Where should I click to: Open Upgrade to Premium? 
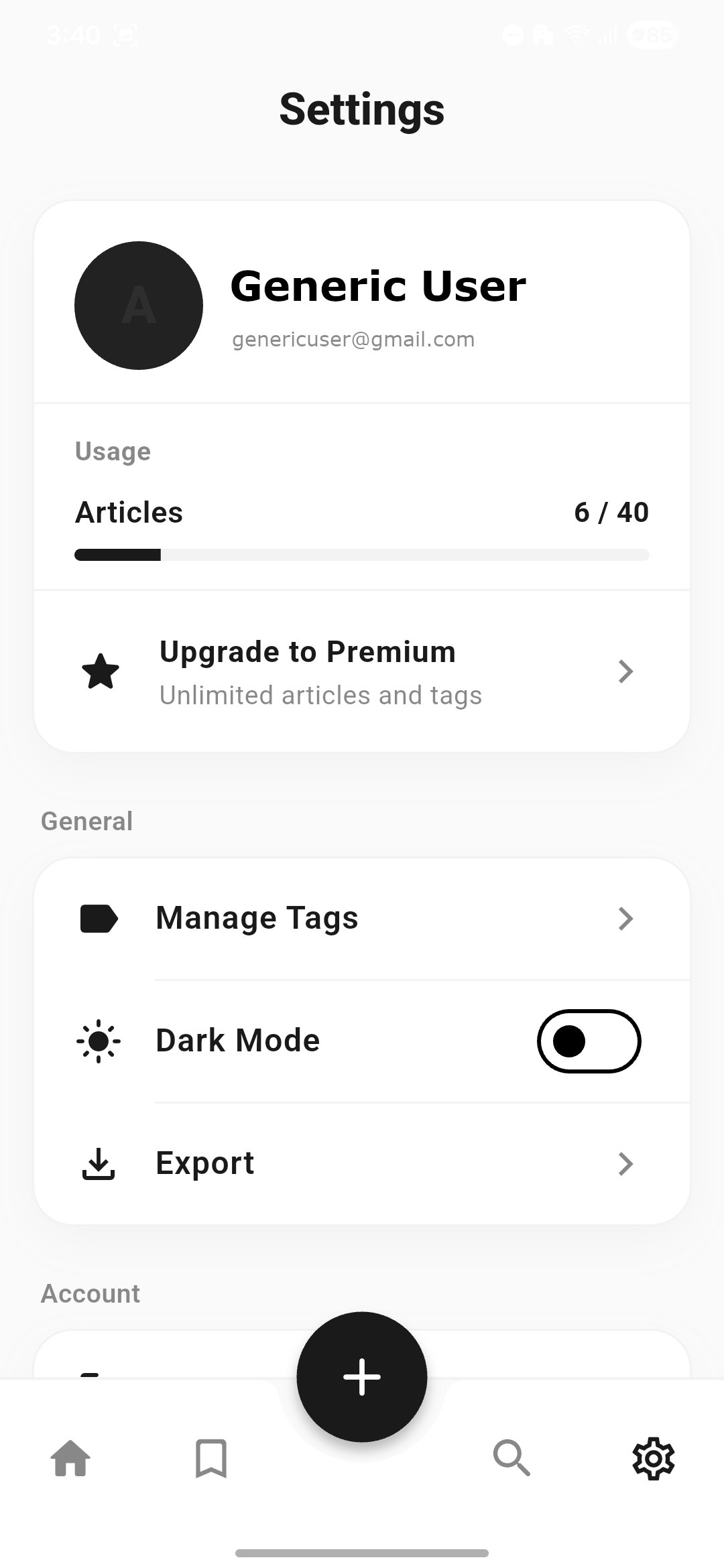(x=362, y=671)
